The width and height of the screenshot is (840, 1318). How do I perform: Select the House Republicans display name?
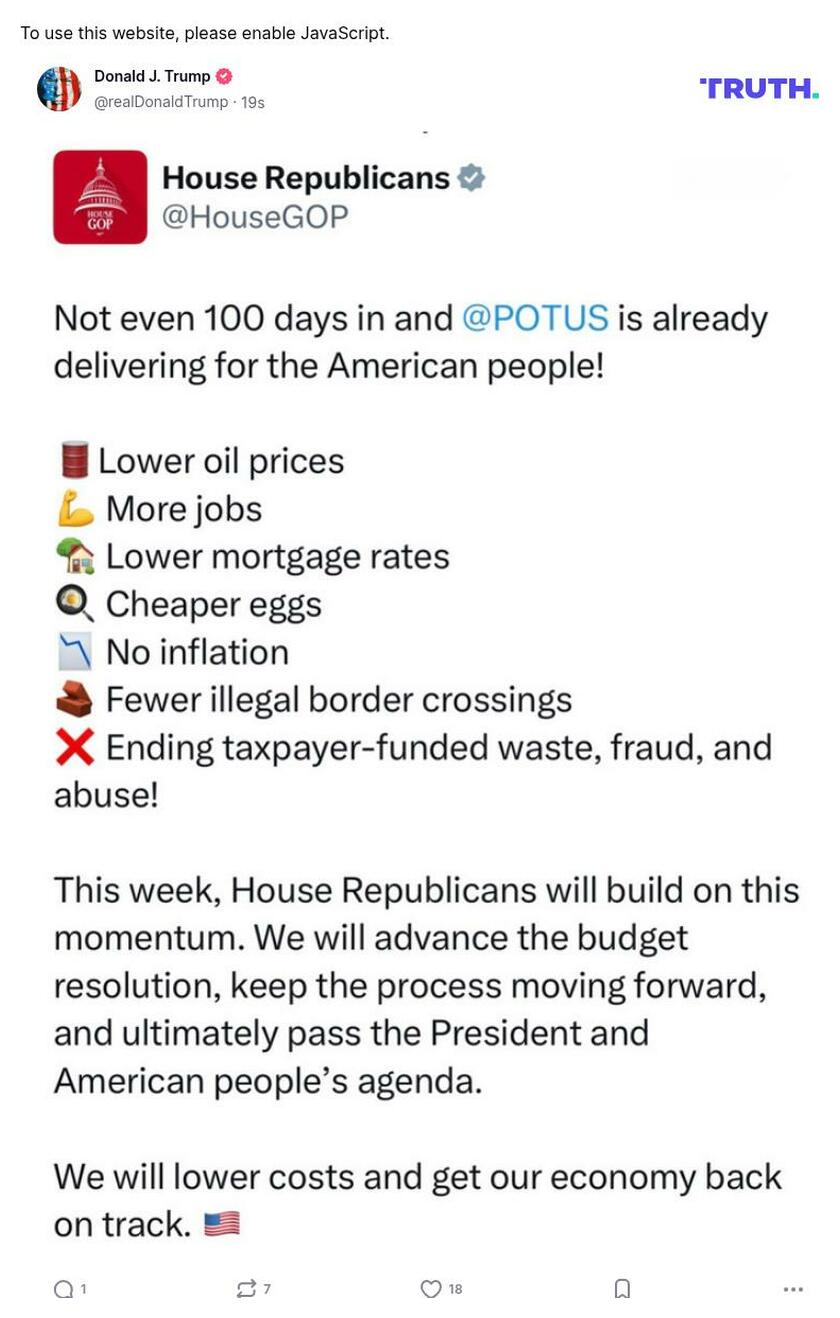305,177
